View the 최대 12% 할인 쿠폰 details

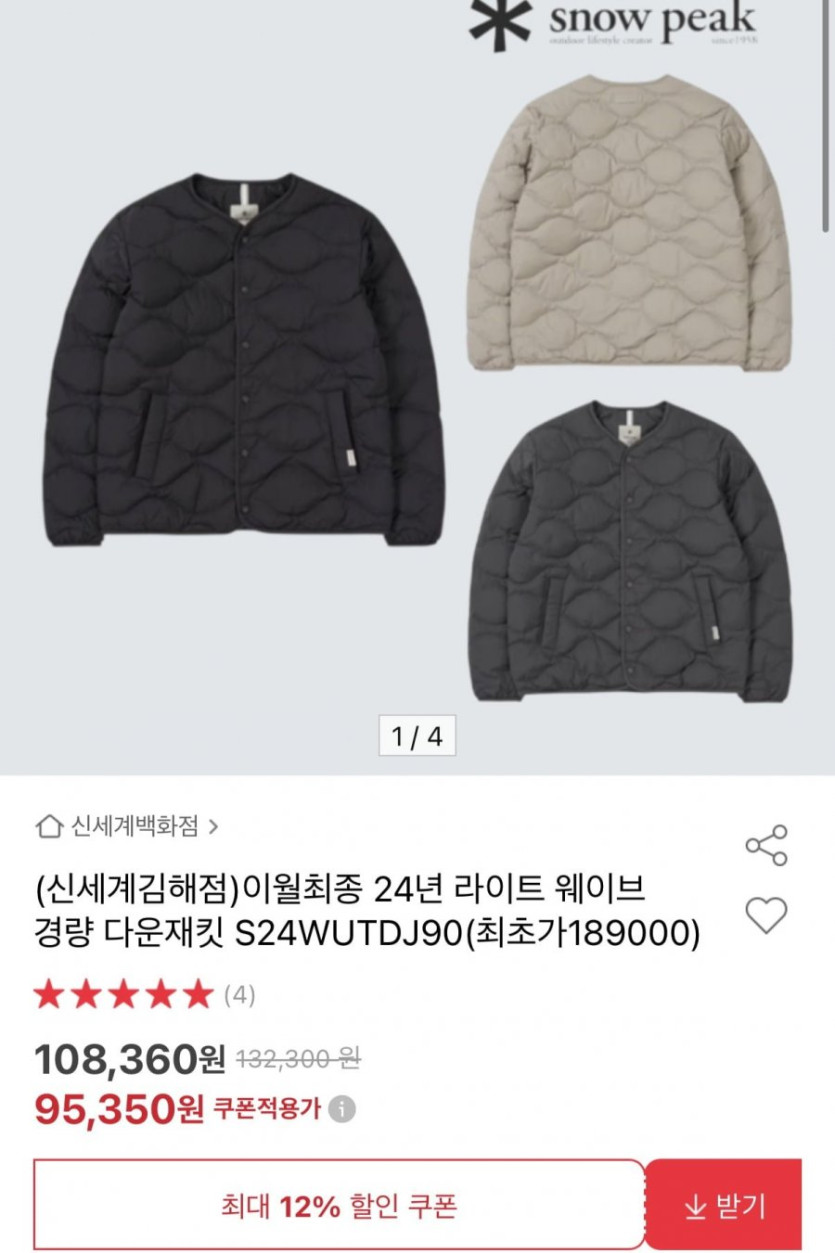coord(339,1206)
